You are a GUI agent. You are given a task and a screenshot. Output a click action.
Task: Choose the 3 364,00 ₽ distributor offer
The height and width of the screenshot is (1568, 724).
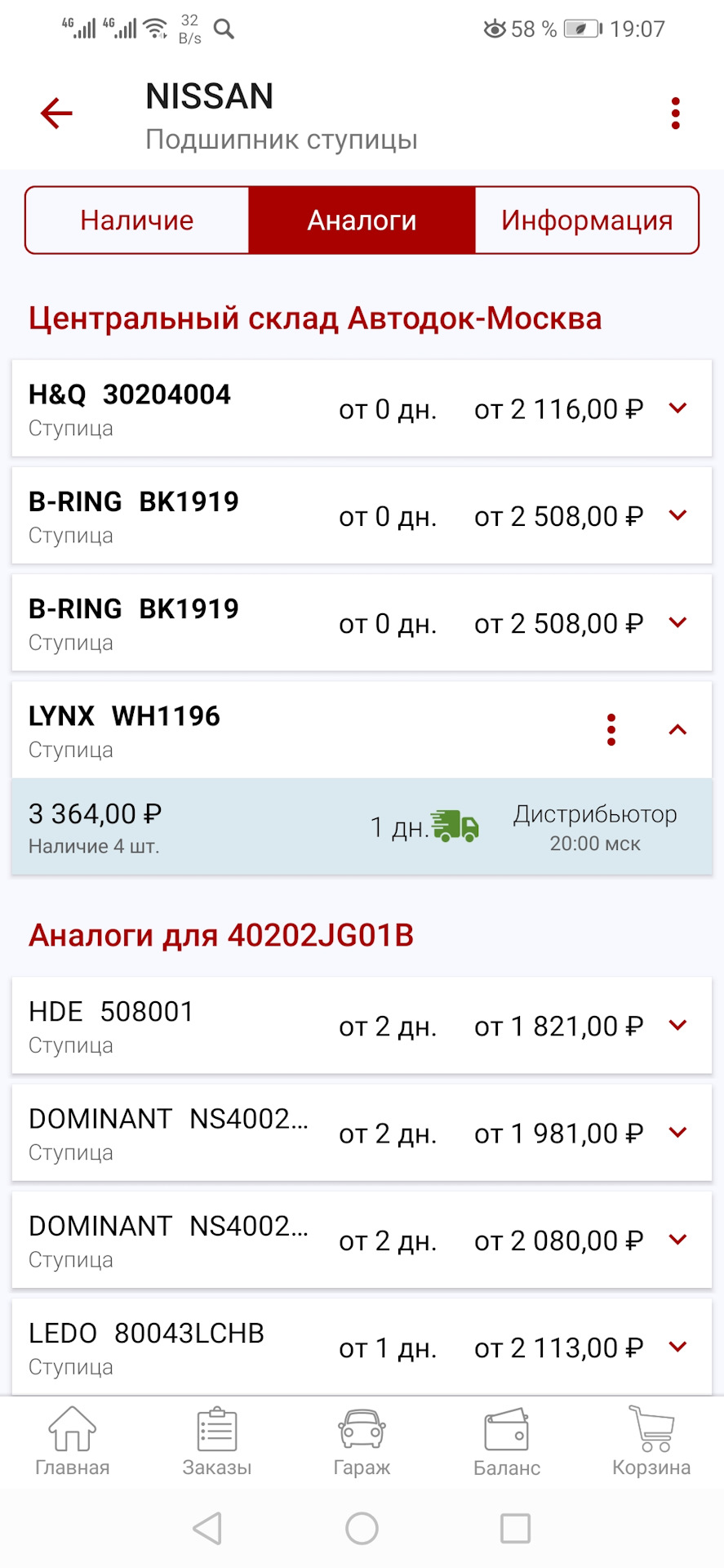pyautogui.click(x=362, y=826)
